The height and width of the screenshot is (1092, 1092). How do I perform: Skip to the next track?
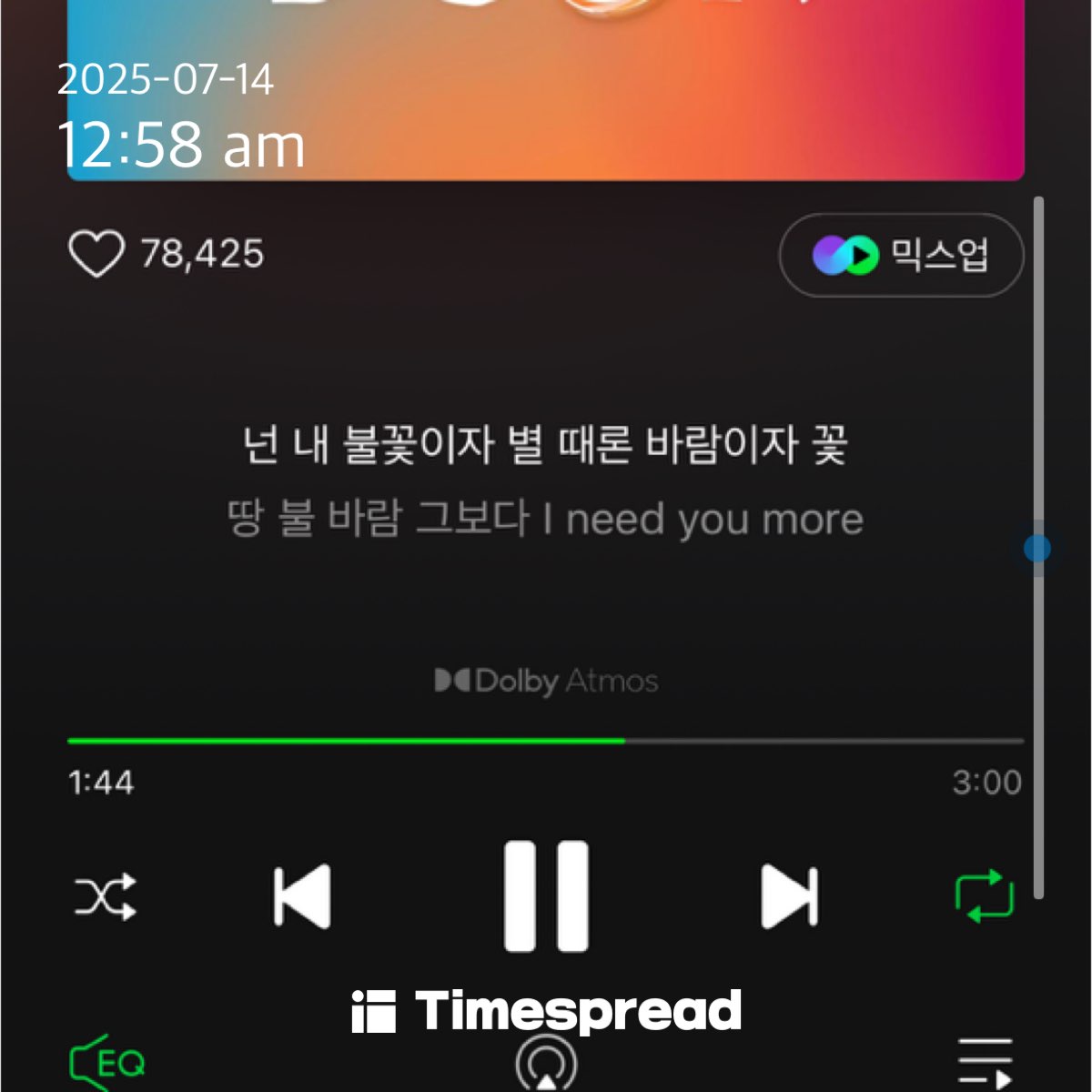pyautogui.click(x=789, y=897)
